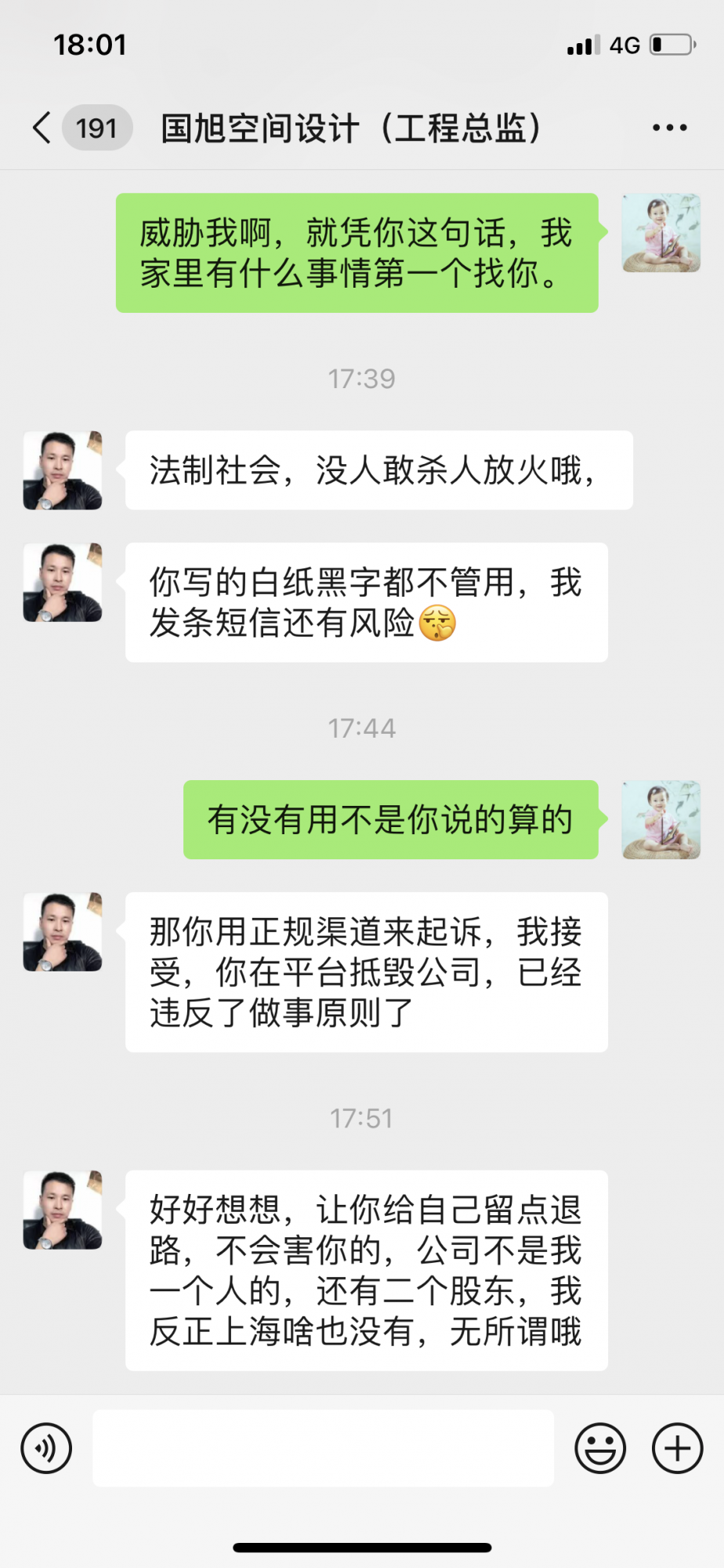Screen dimensions: 724x1568
Task: Switch to voice message input
Action: [47, 1448]
